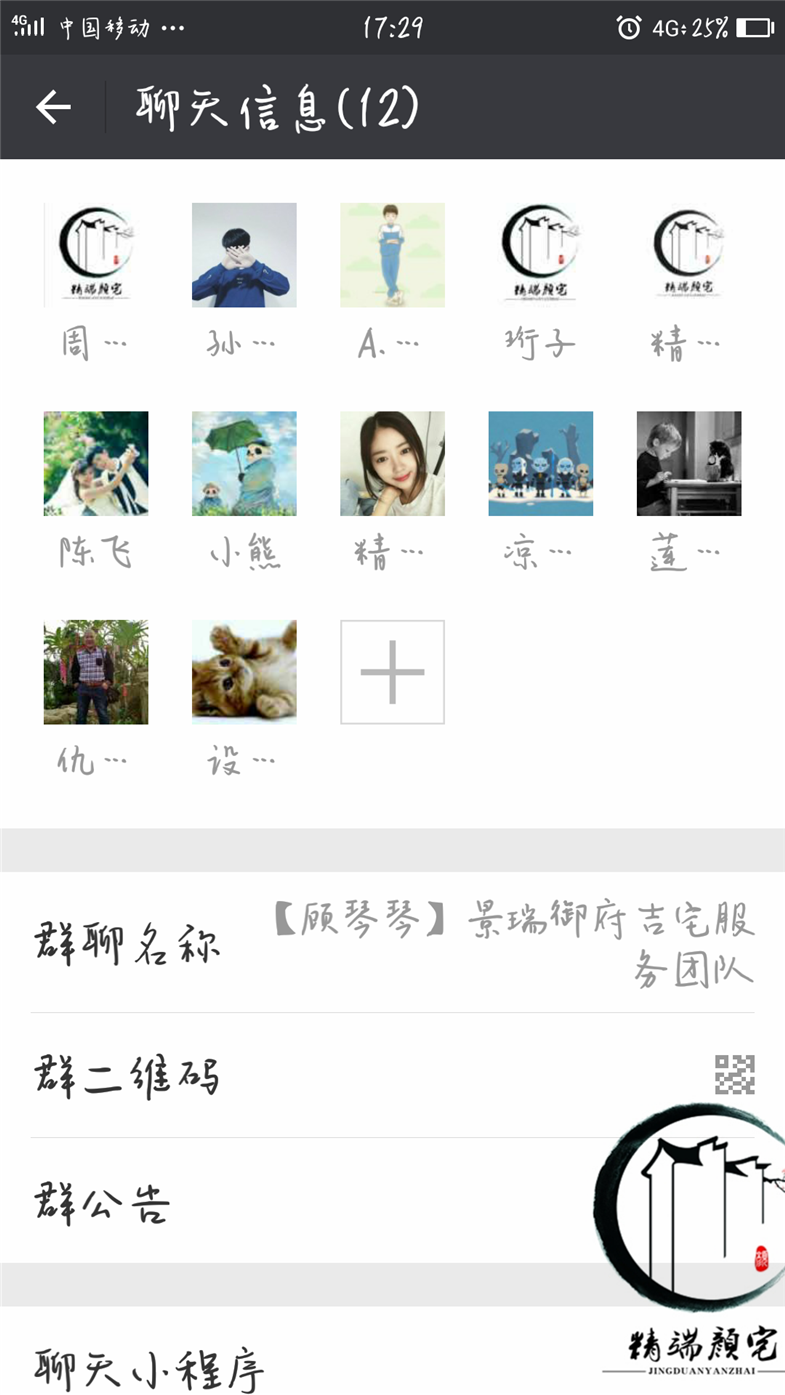Open the profile of member 凉…
785x1395 pixels.
pos(540,464)
